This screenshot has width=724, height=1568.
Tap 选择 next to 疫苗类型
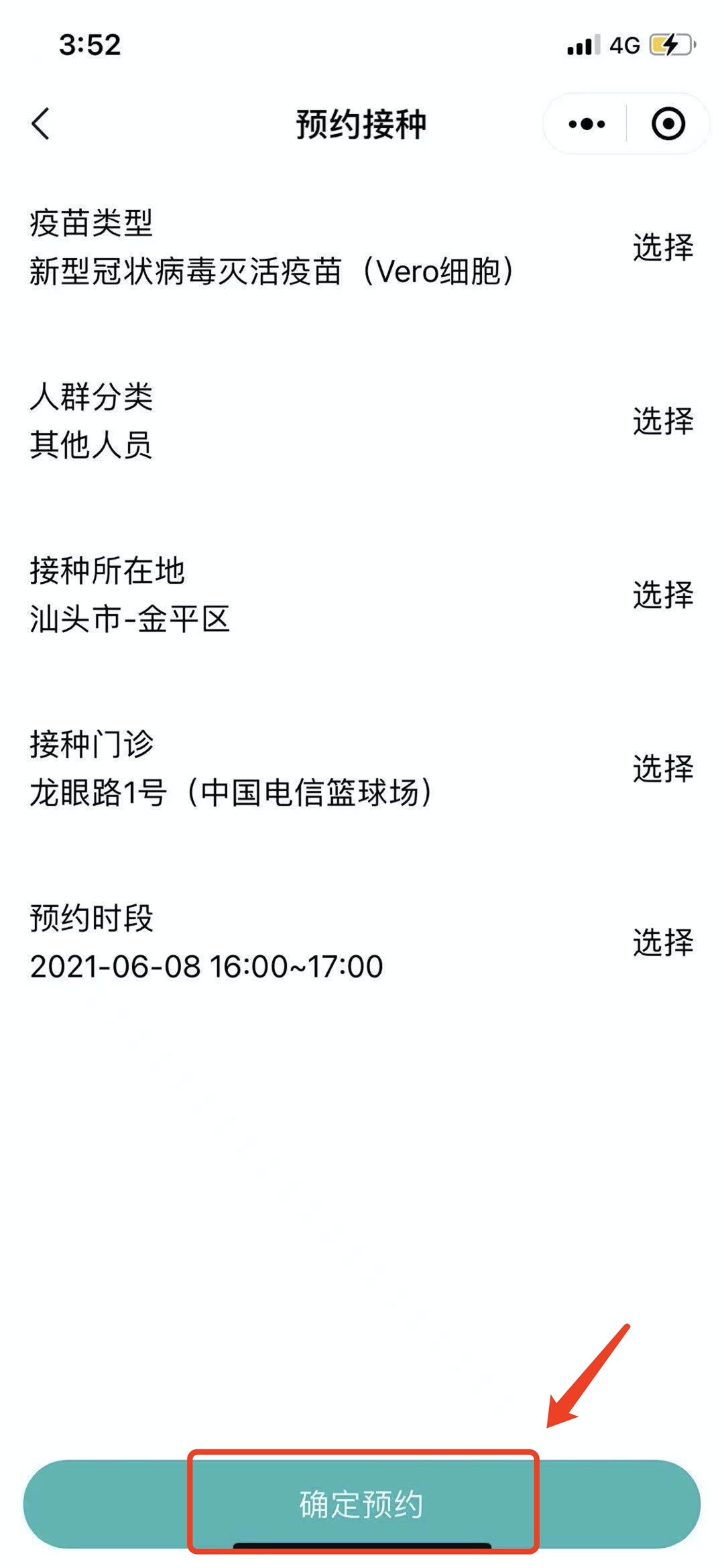[x=662, y=247]
